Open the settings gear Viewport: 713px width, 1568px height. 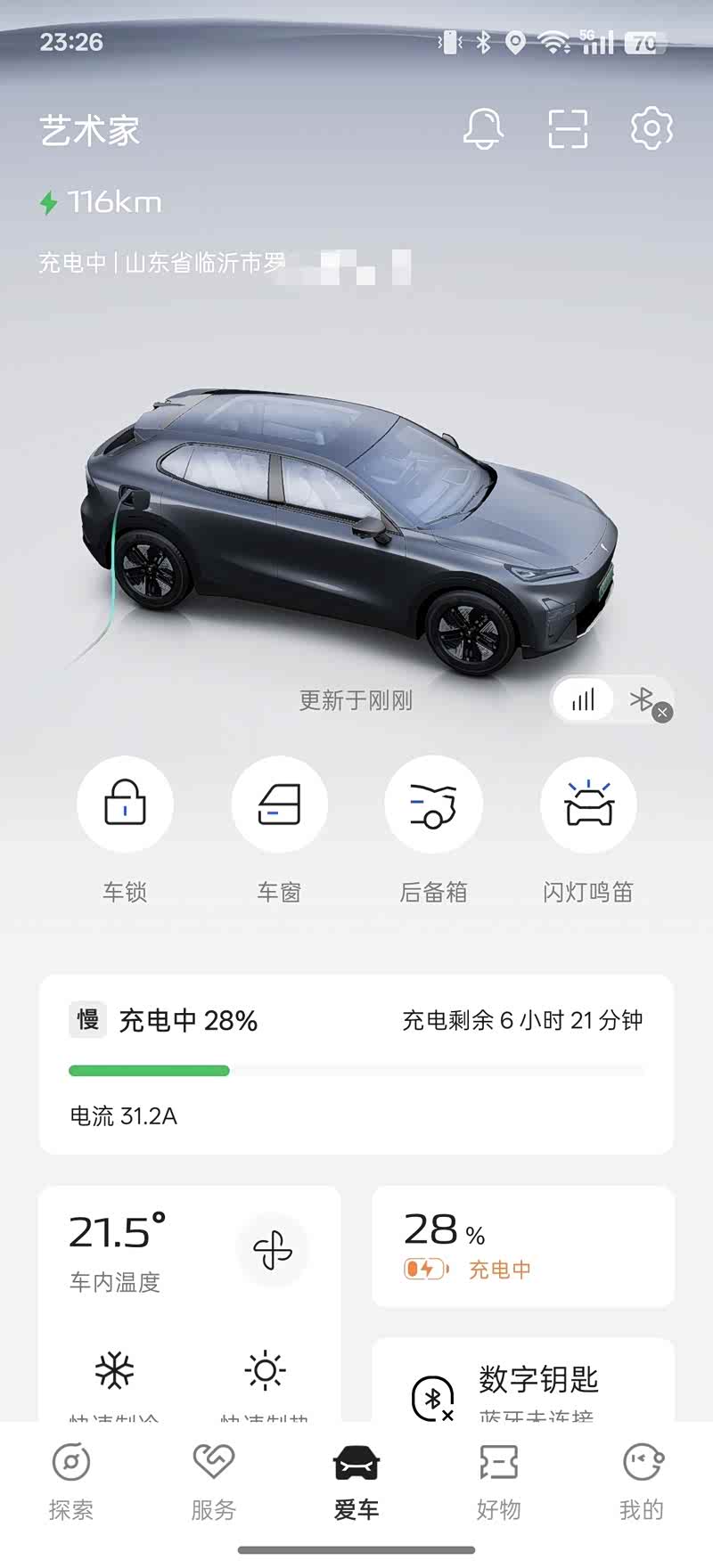652,129
